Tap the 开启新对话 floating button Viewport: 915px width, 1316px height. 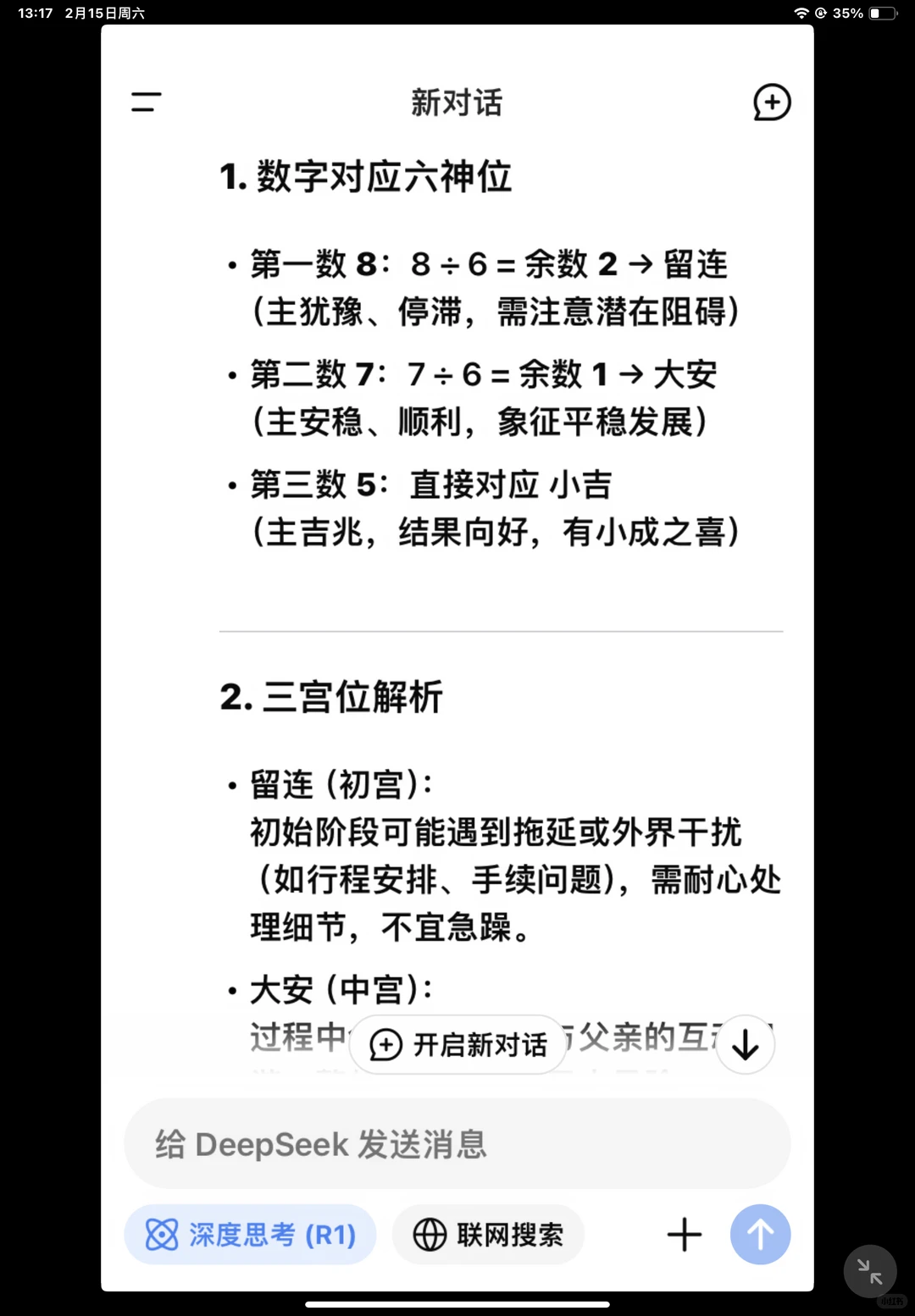(x=457, y=1044)
